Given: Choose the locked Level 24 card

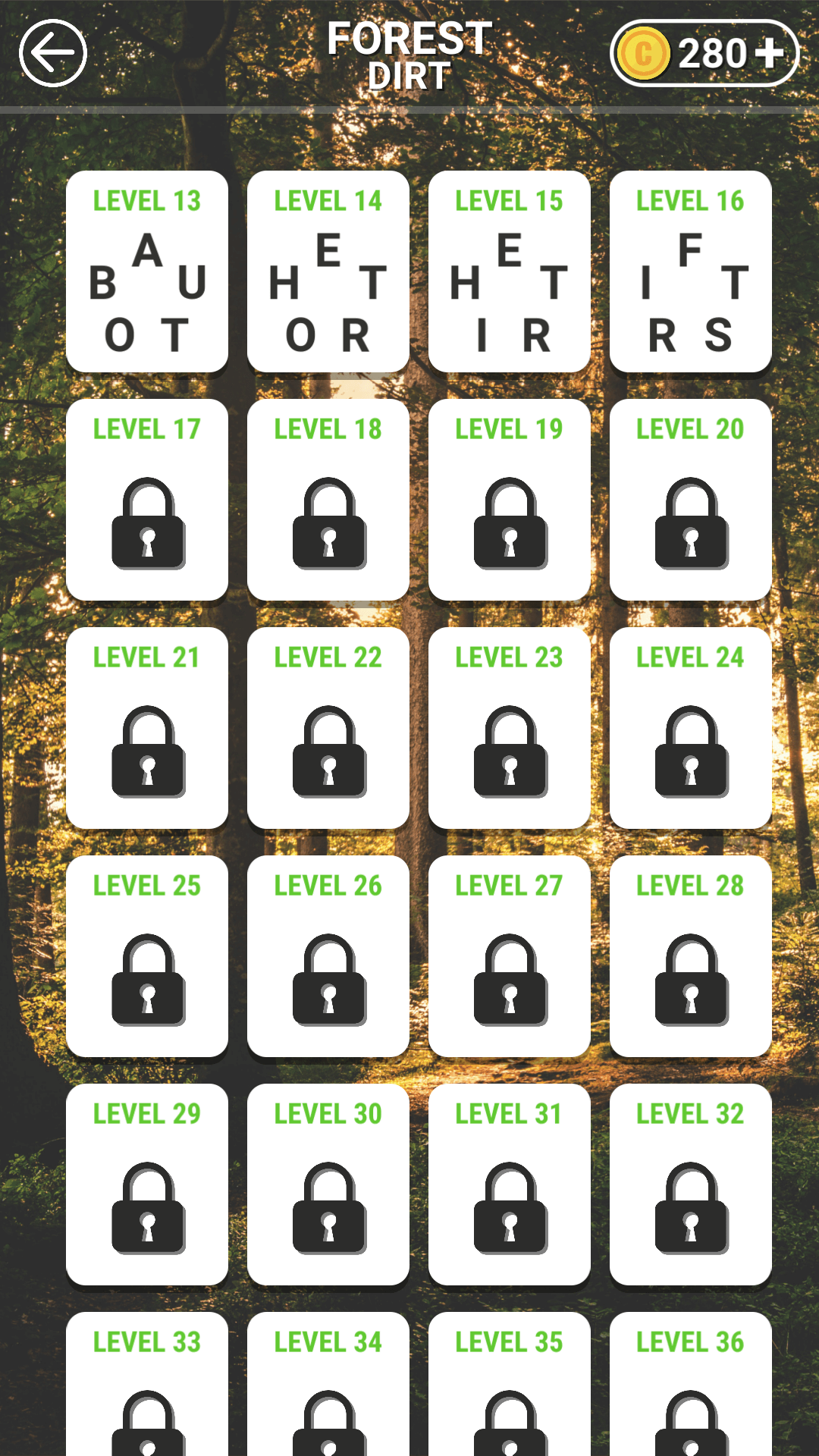Looking at the screenshot, I should coord(691,728).
